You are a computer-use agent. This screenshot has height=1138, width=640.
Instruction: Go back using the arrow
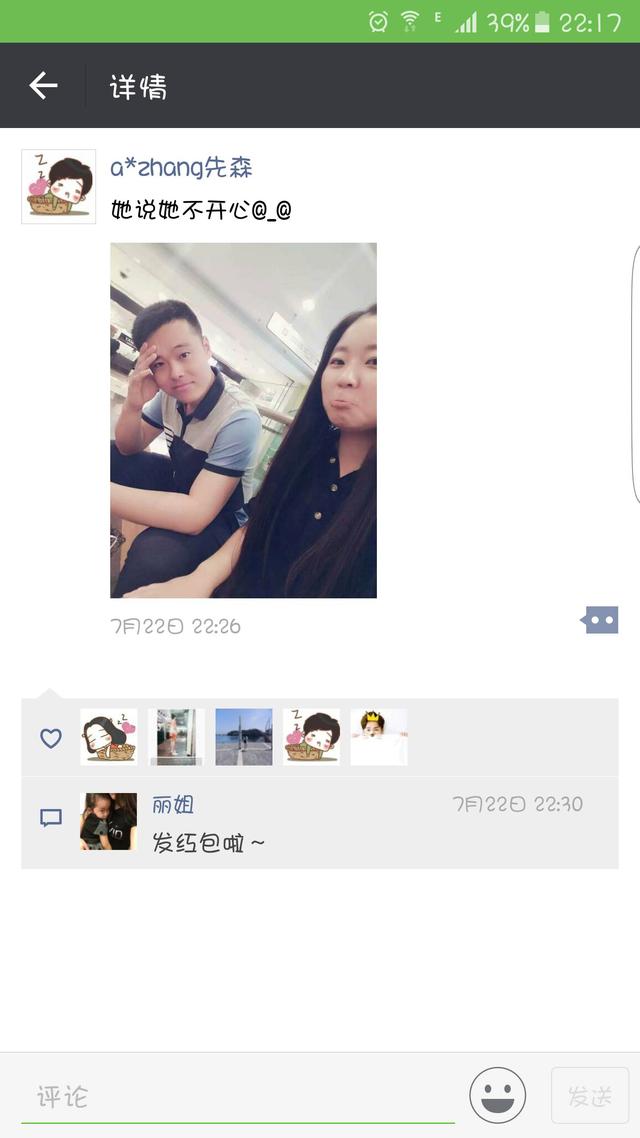(x=43, y=86)
